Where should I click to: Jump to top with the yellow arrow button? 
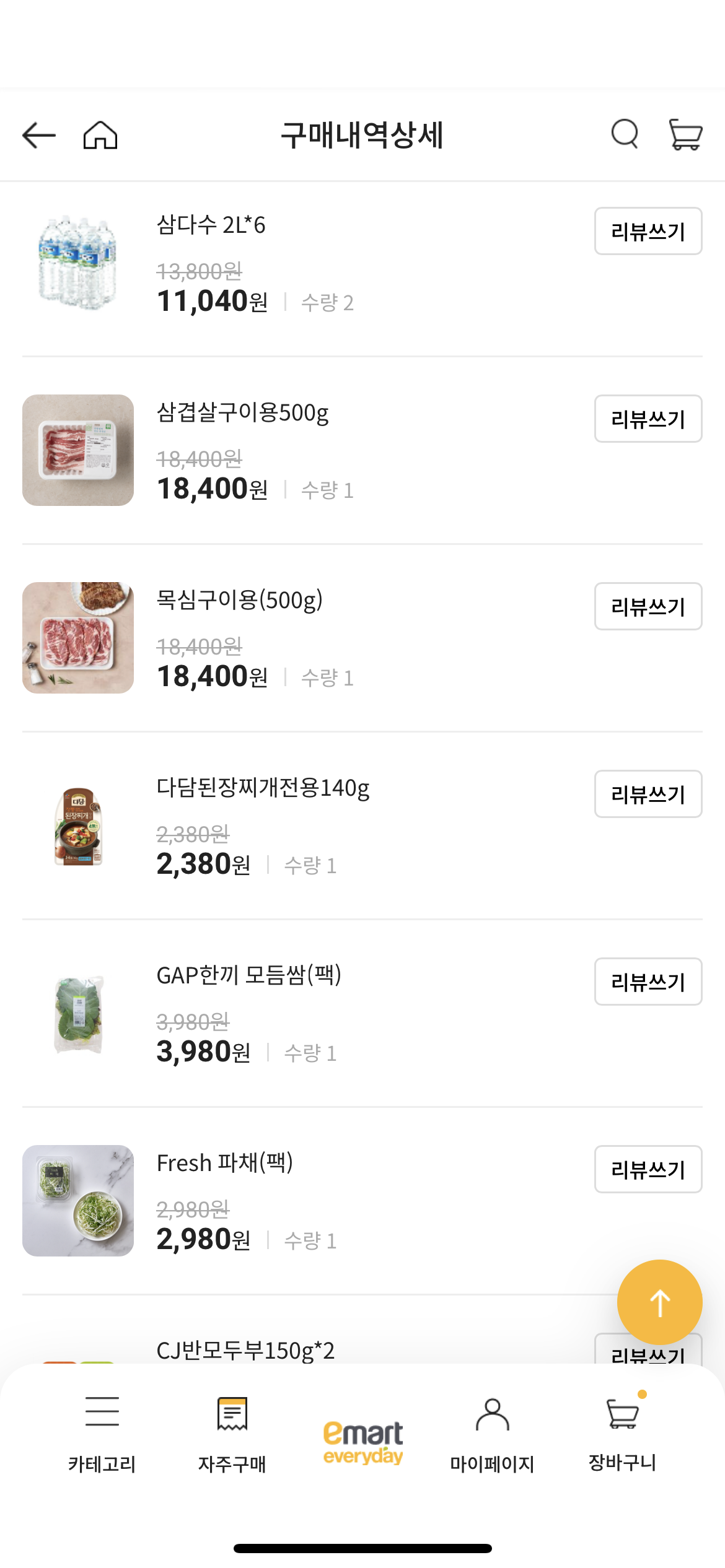pyautogui.click(x=660, y=1302)
